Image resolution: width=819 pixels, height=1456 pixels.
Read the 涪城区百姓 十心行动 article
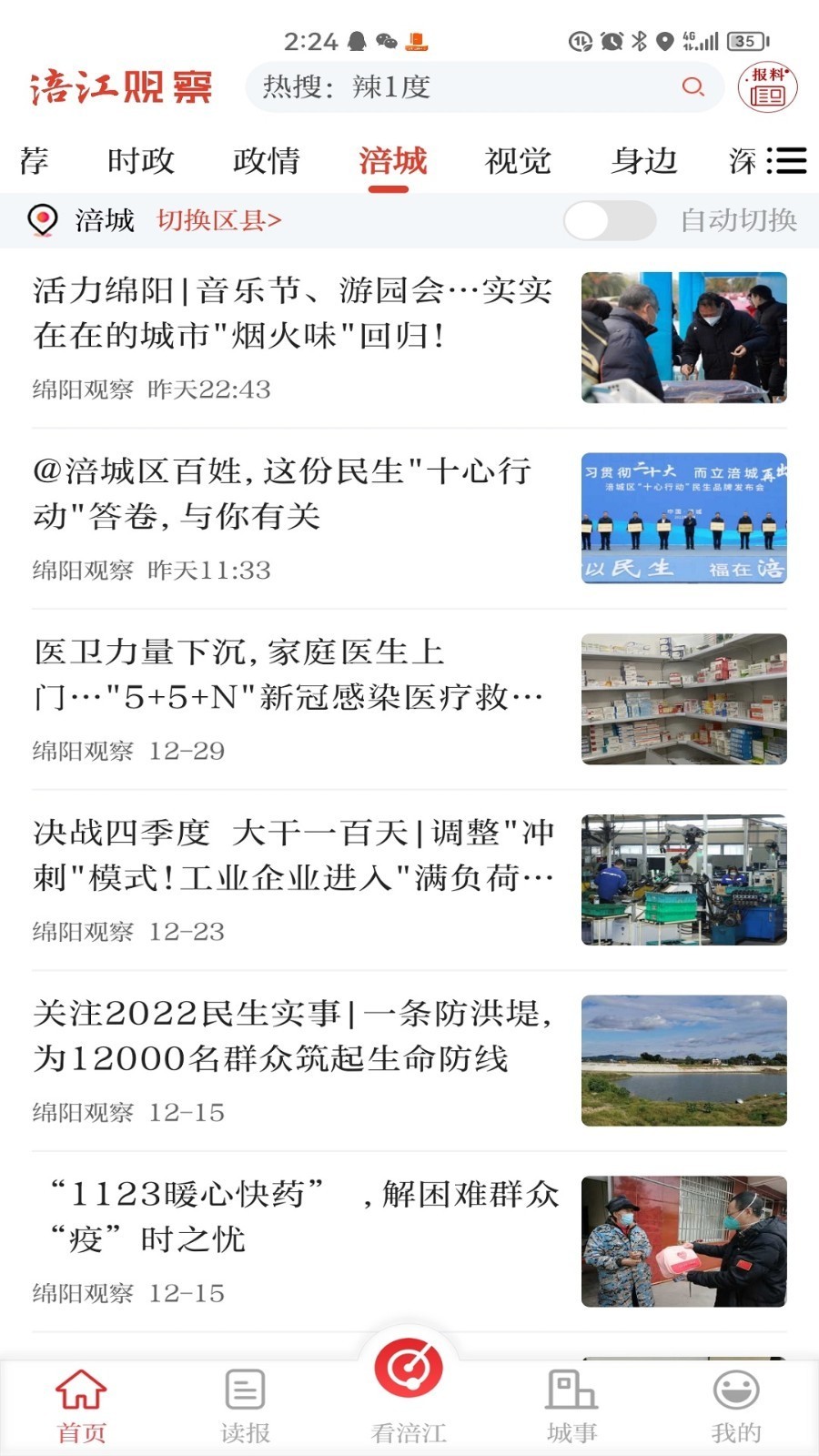[x=282, y=494]
